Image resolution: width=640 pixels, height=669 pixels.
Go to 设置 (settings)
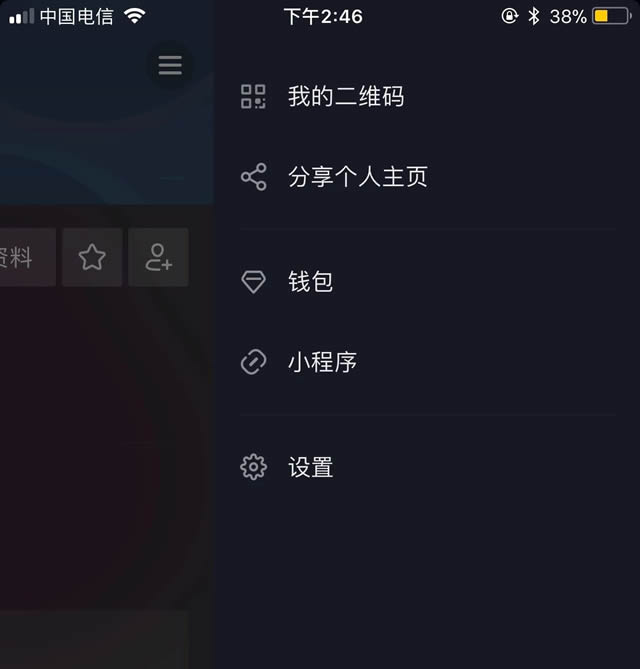coord(310,467)
